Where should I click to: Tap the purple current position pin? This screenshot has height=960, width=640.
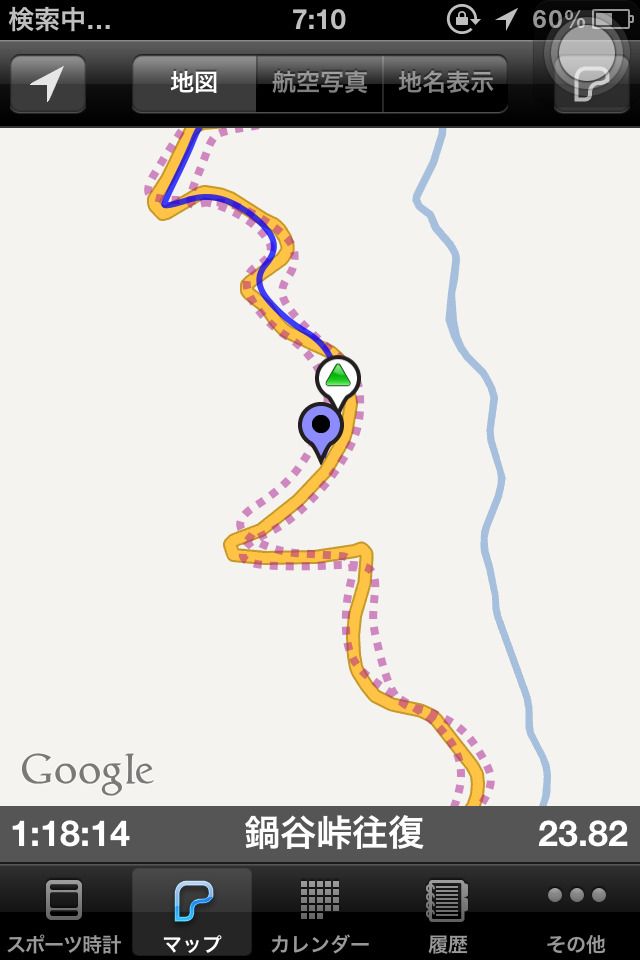321,425
